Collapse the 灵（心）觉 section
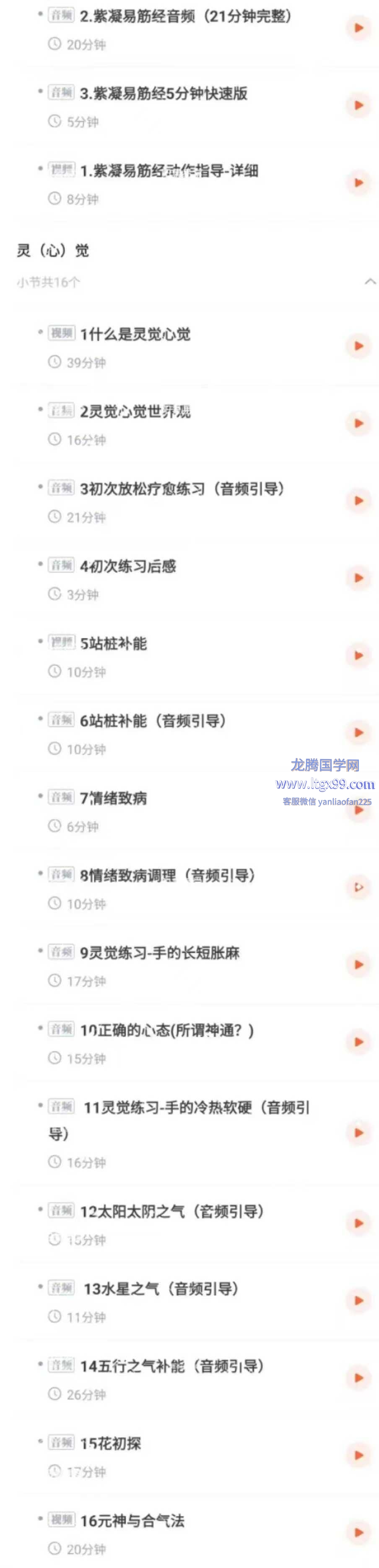Image resolution: width=379 pixels, height=1568 pixels. [369, 281]
